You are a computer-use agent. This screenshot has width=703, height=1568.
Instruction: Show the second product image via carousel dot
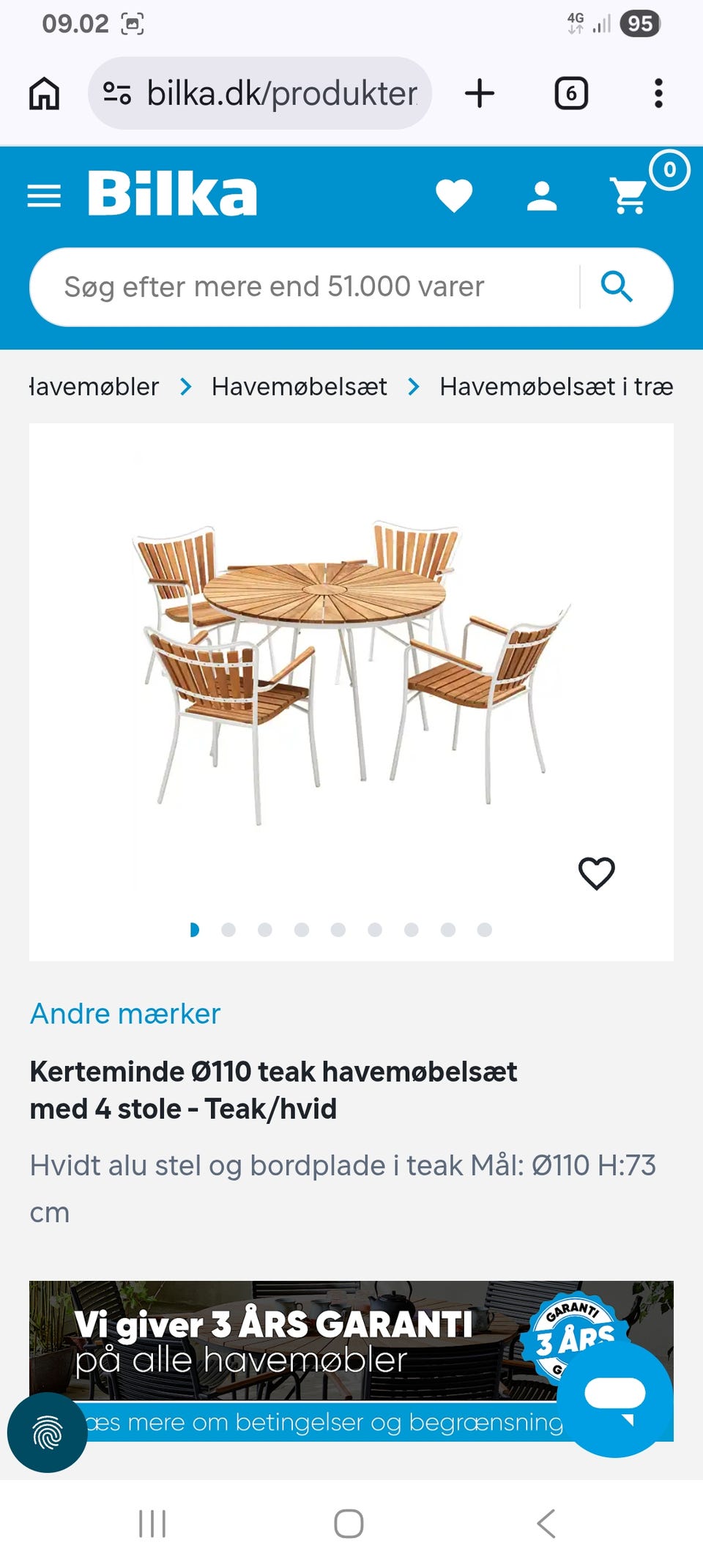coord(229,930)
